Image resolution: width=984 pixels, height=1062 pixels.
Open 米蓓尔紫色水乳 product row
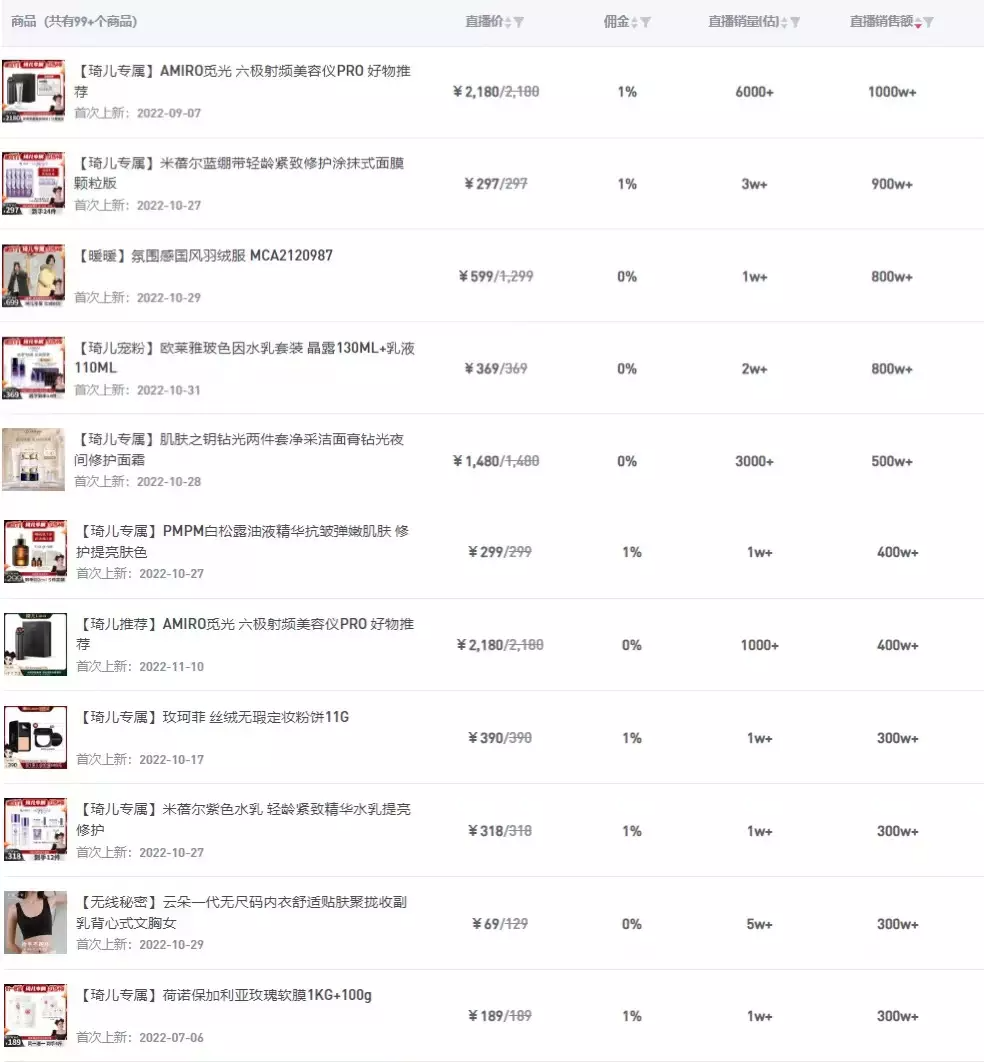244,810
